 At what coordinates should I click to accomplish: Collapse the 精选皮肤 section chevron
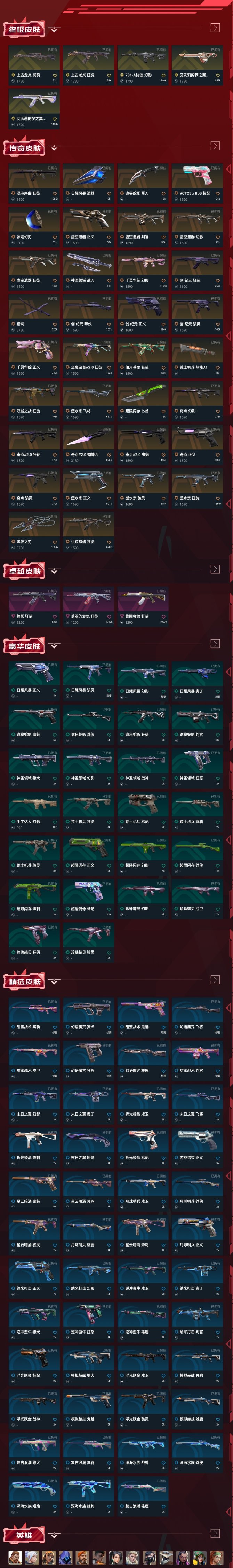click(x=55, y=982)
